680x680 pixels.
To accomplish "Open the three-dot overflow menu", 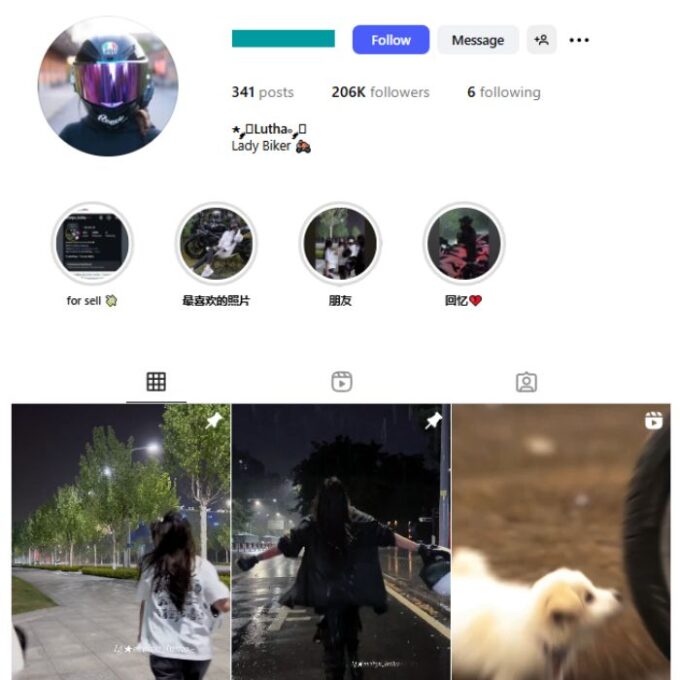I will pos(579,40).
